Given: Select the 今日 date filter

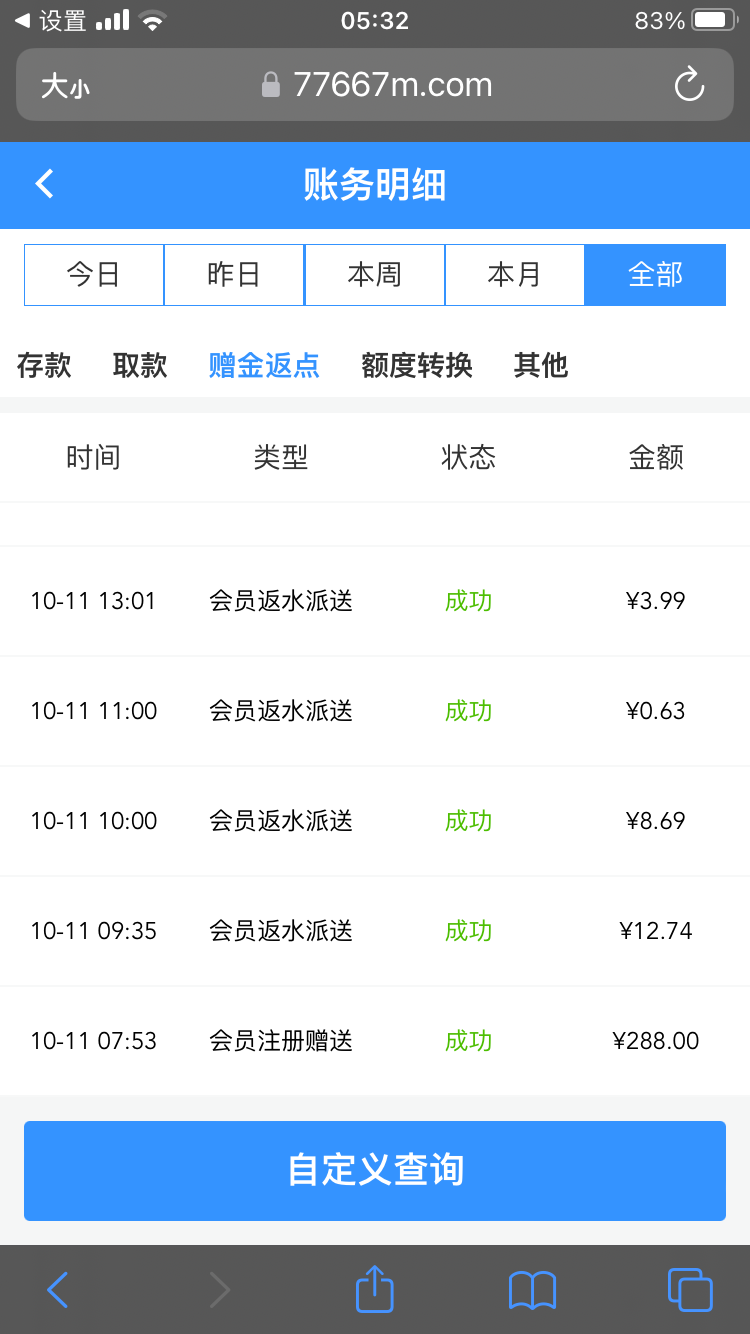Looking at the screenshot, I should click(94, 275).
